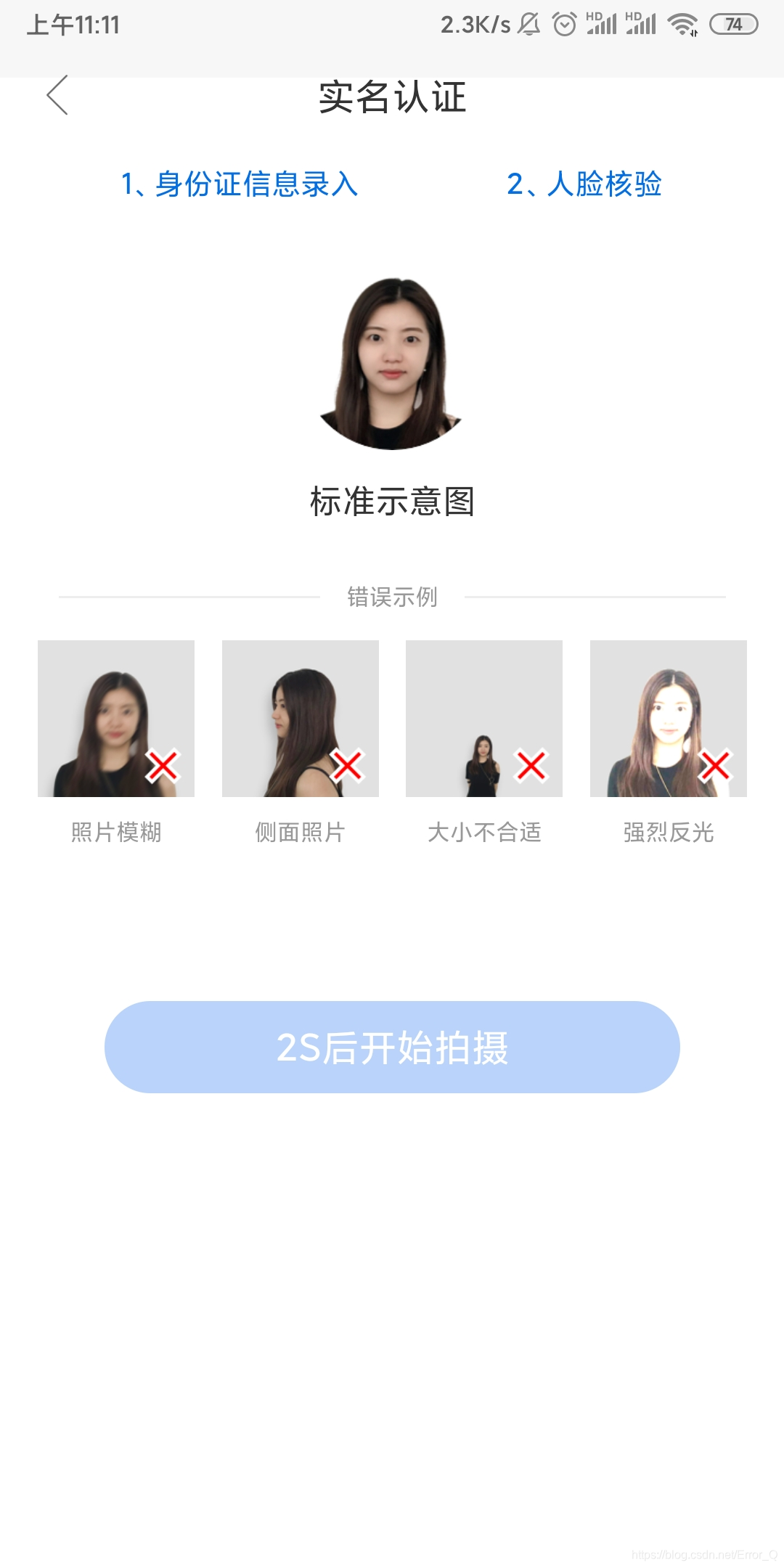Tap the red X on 照片模糊 example
This screenshot has height=1568, width=784.
(163, 765)
